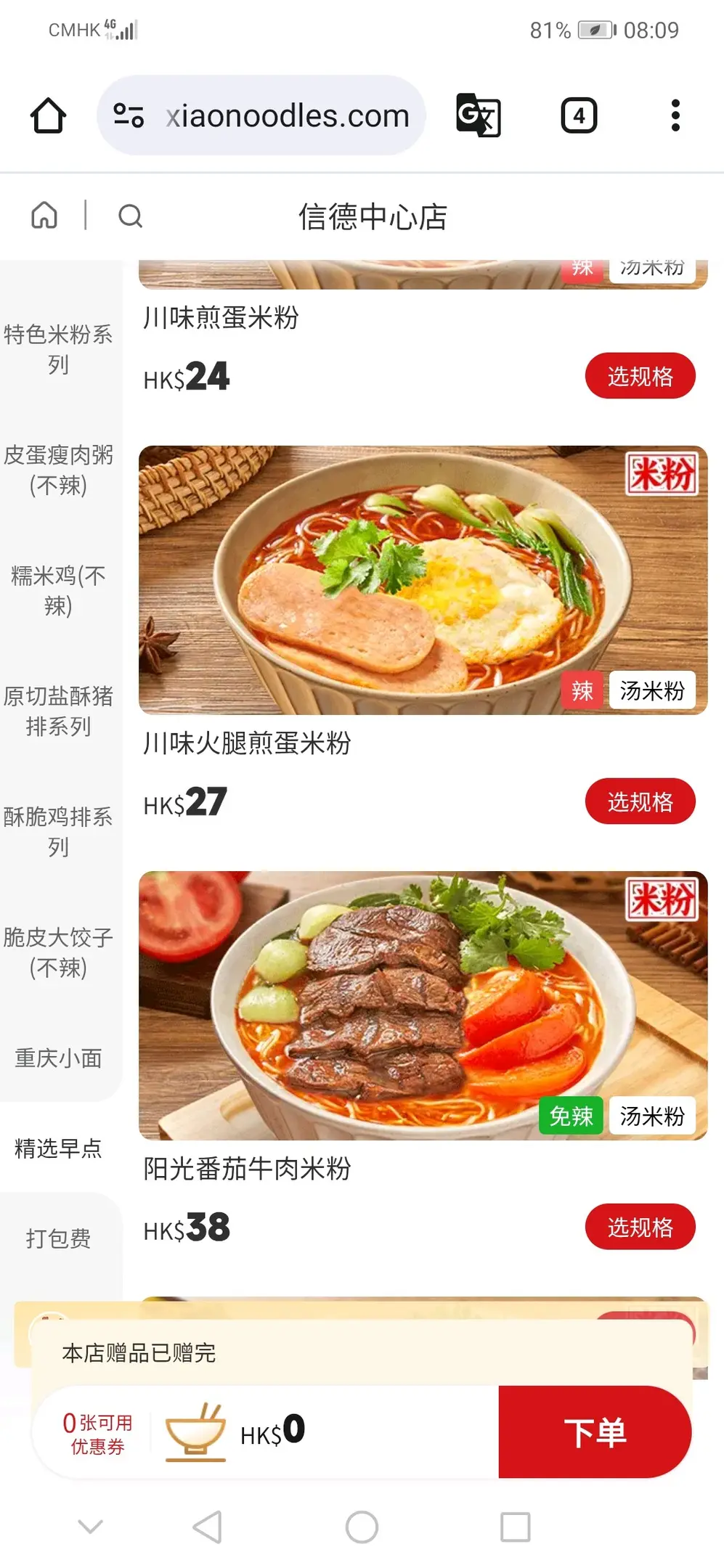724x1568 pixels.
Task: Select 脆皮大饺子(不辣) category
Action: coord(58,952)
